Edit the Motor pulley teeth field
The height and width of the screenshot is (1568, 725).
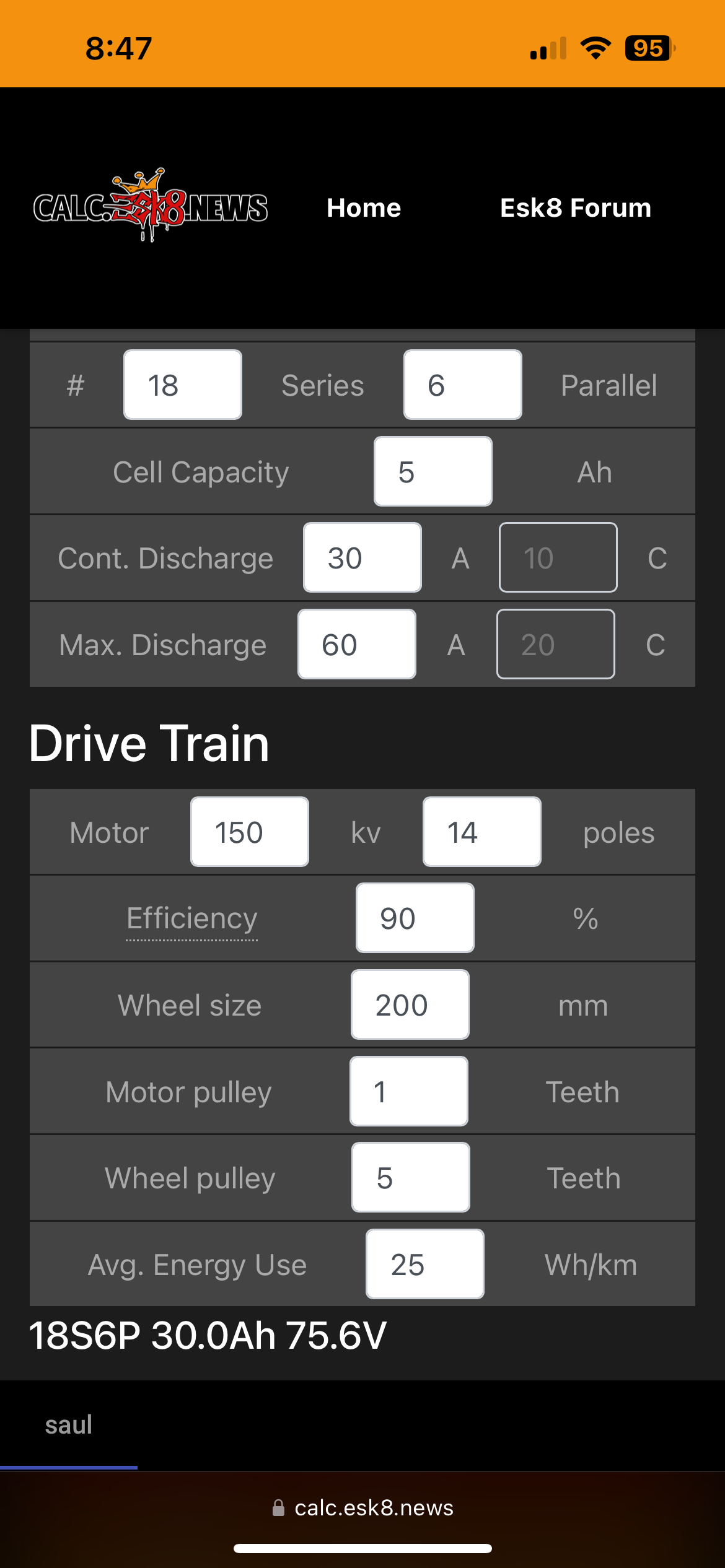click(x=408, y=1092)
